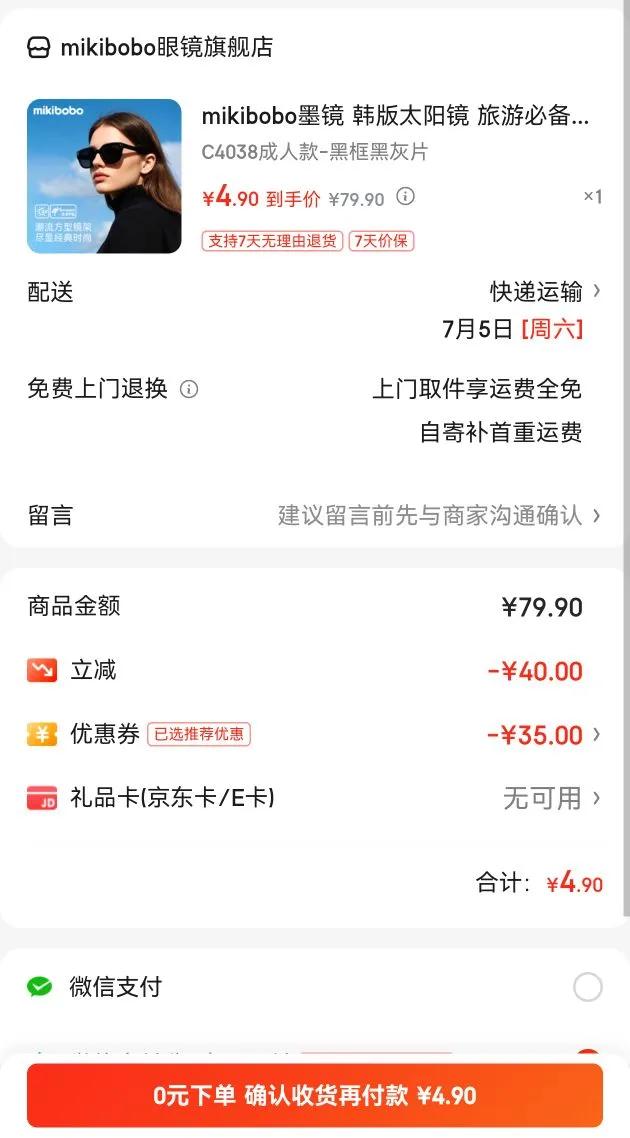Viewport: 630px width, 1138px height.
Task: Change the 快递运输 delivery method
Action: click(x=545, y=291)
